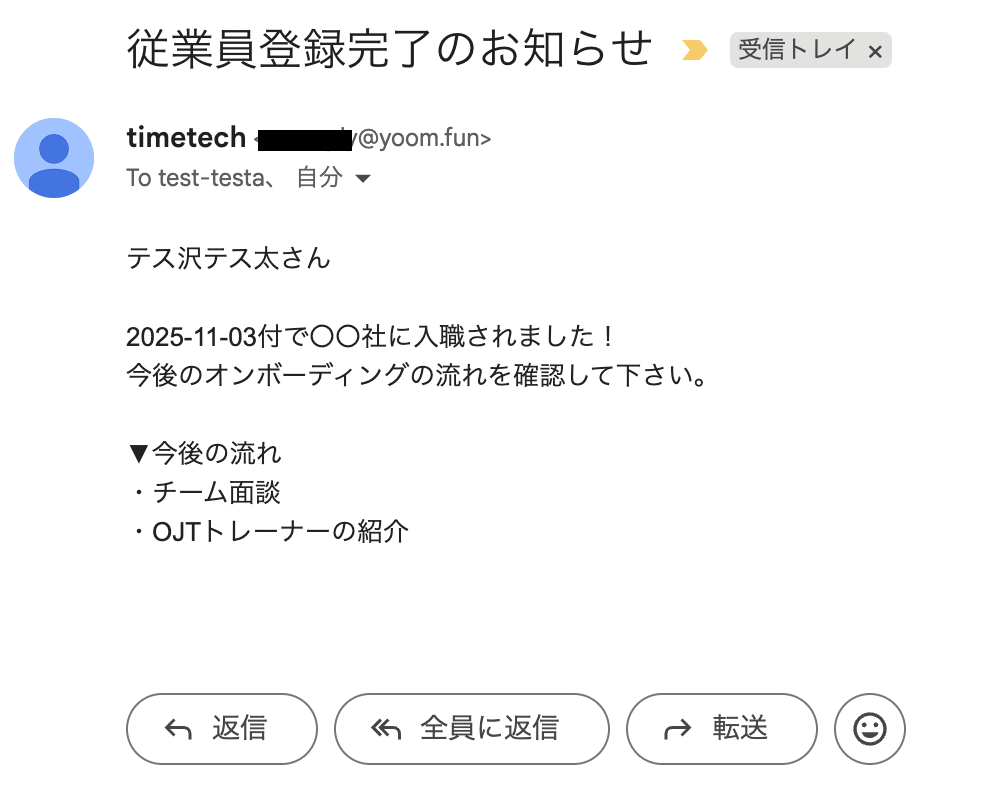Screen dimensions: 990x808
Task: Remove the 受信トレイ label
Action: click(x=875, y=51)
